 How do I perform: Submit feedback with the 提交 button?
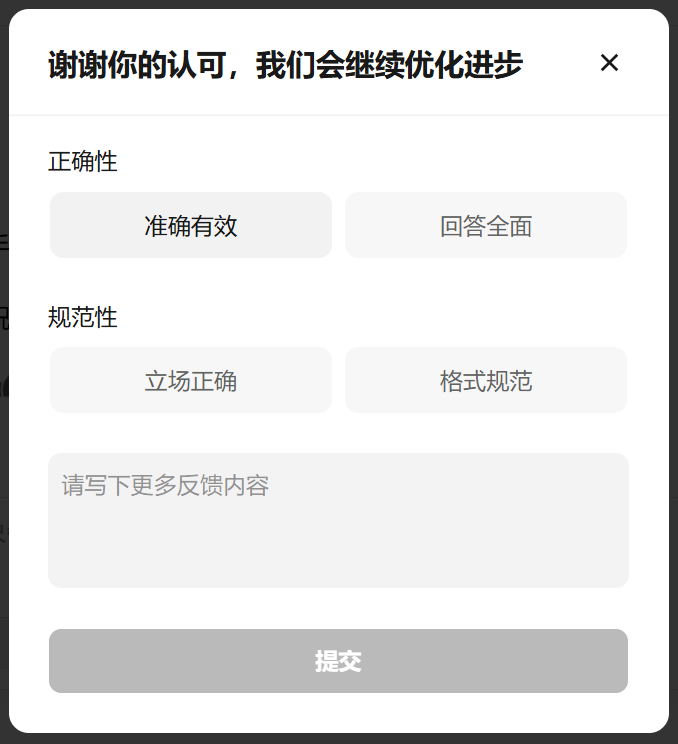point(338,661)
